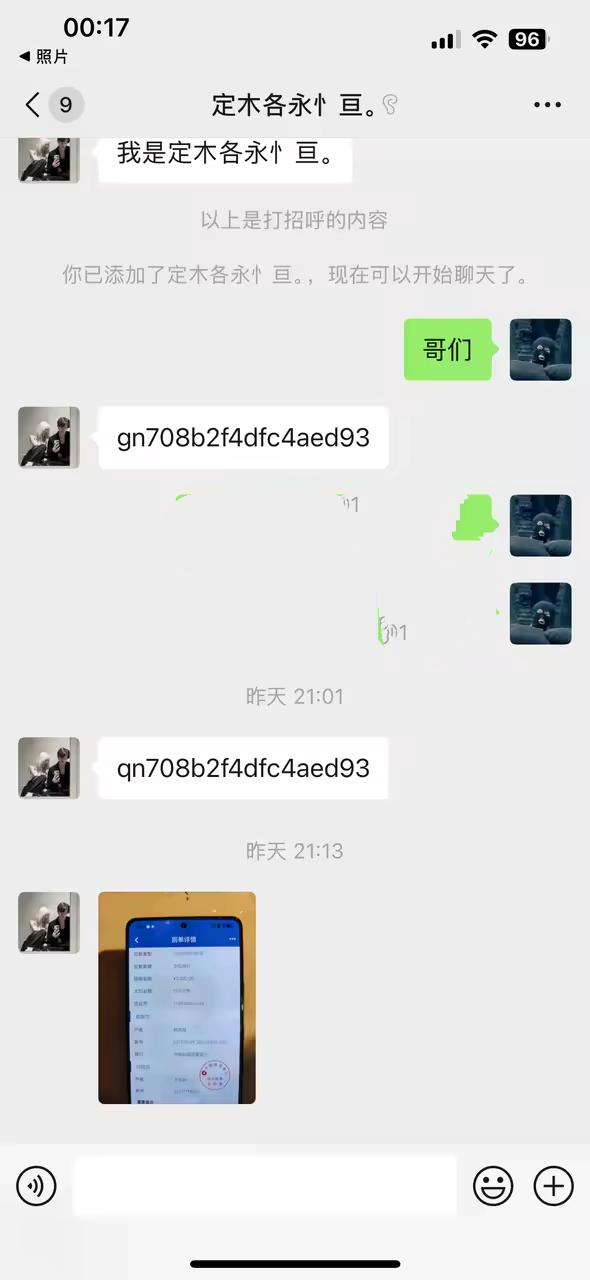Open the chat overflow menu
The height and width of the screenshot is (1280, 590).
548,104
